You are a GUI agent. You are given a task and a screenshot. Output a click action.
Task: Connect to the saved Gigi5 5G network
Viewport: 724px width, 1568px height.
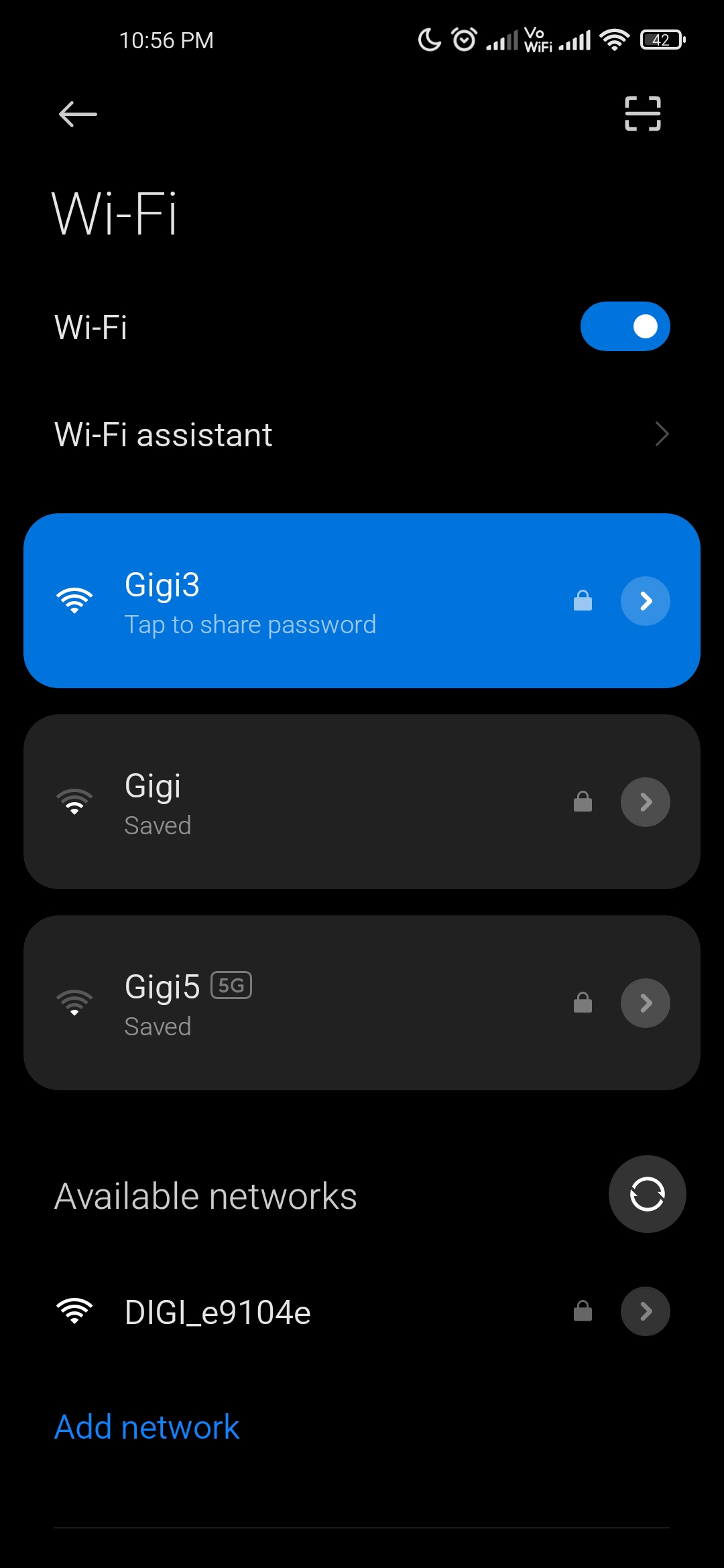(x=362, y=1002)
